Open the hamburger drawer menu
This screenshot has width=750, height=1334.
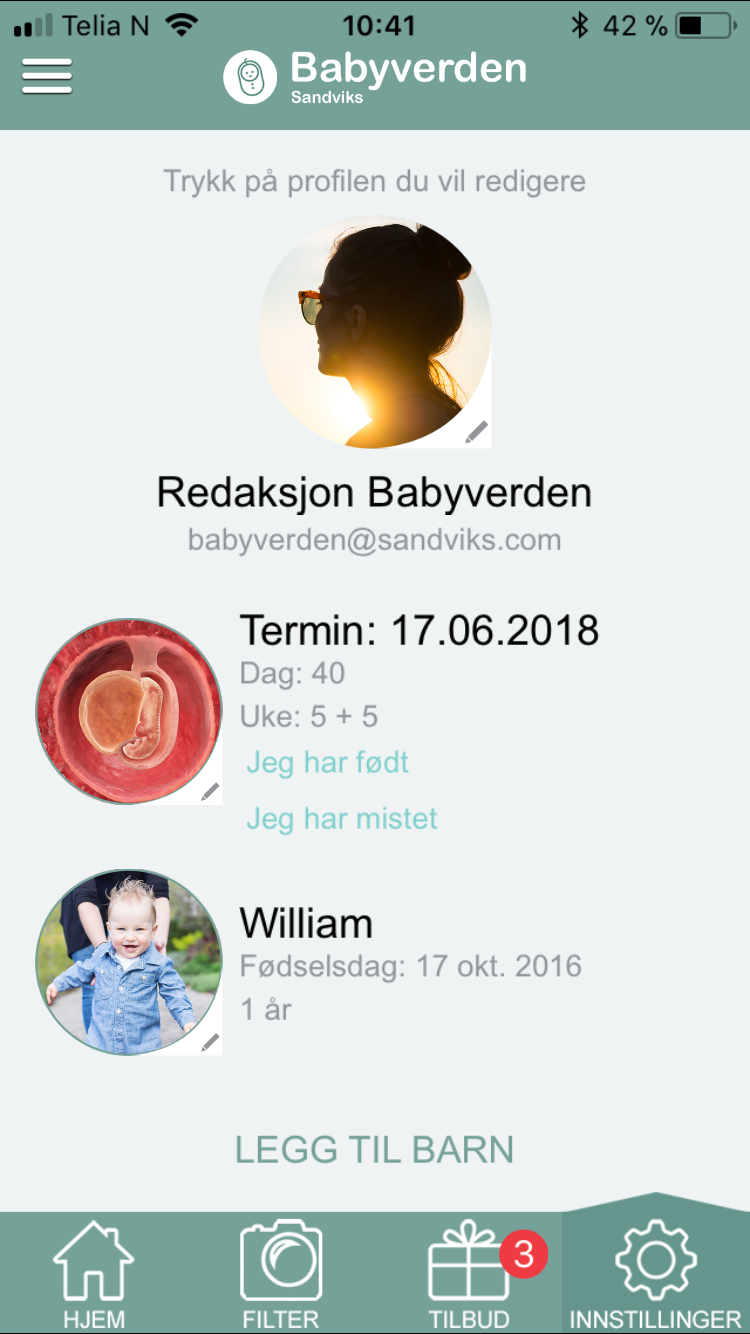coord(47,76)
